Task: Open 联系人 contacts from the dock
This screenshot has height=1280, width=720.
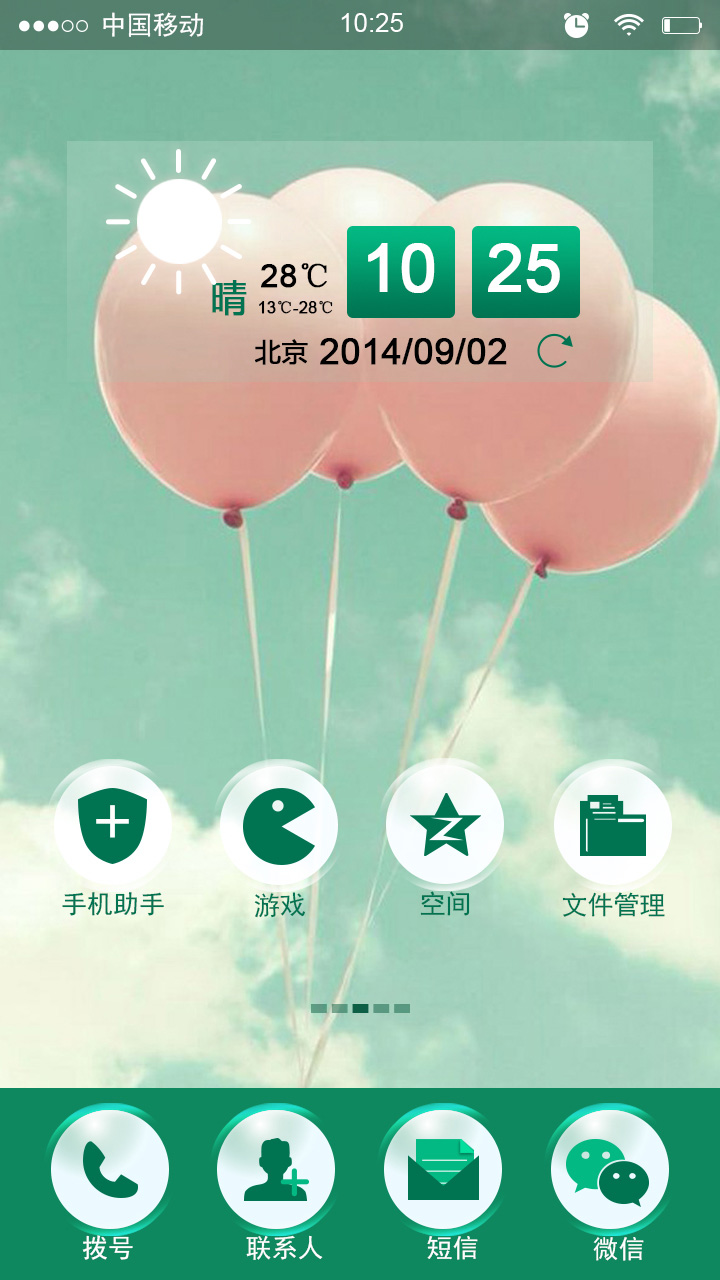Action: pyautogui.click(x=276, y=1170)
